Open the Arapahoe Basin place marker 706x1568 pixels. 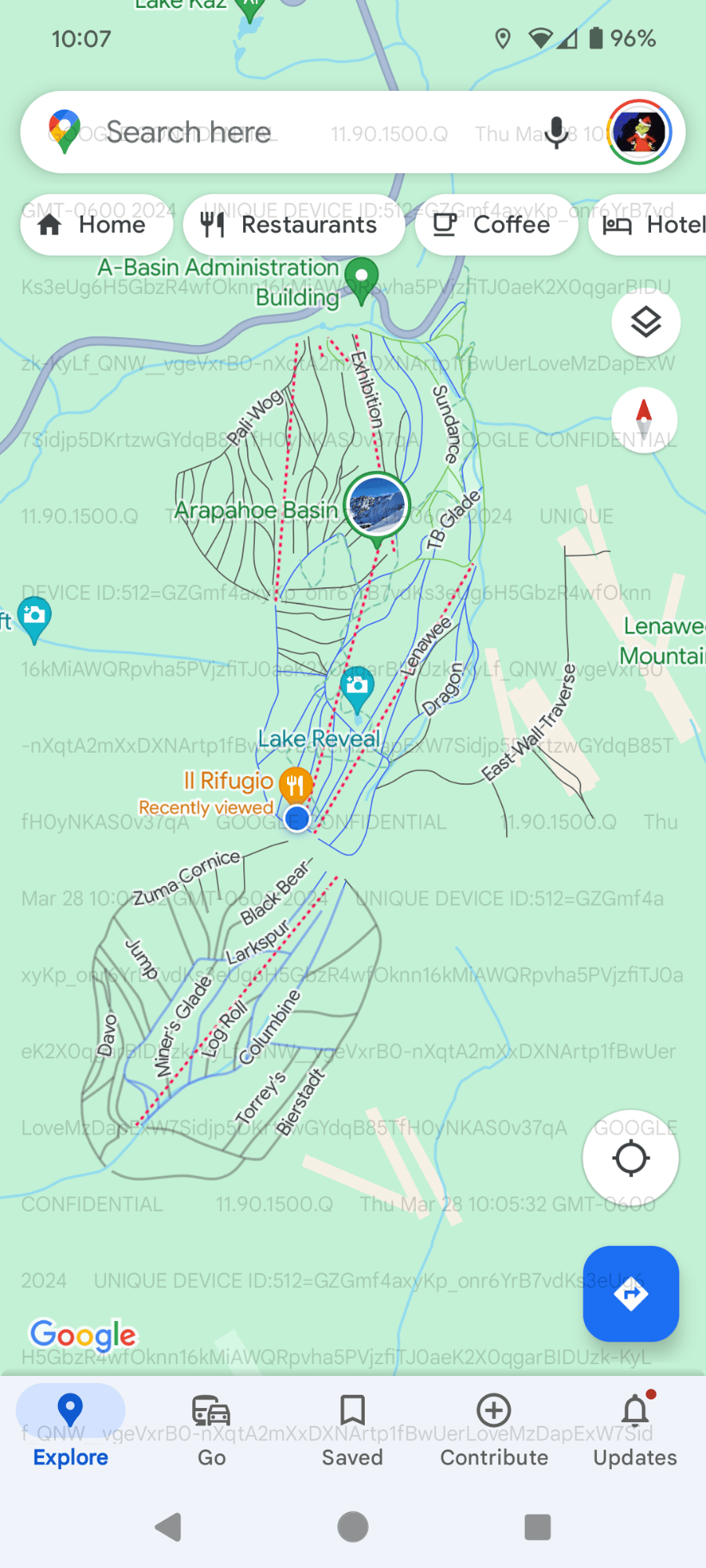tap(377, 506)
